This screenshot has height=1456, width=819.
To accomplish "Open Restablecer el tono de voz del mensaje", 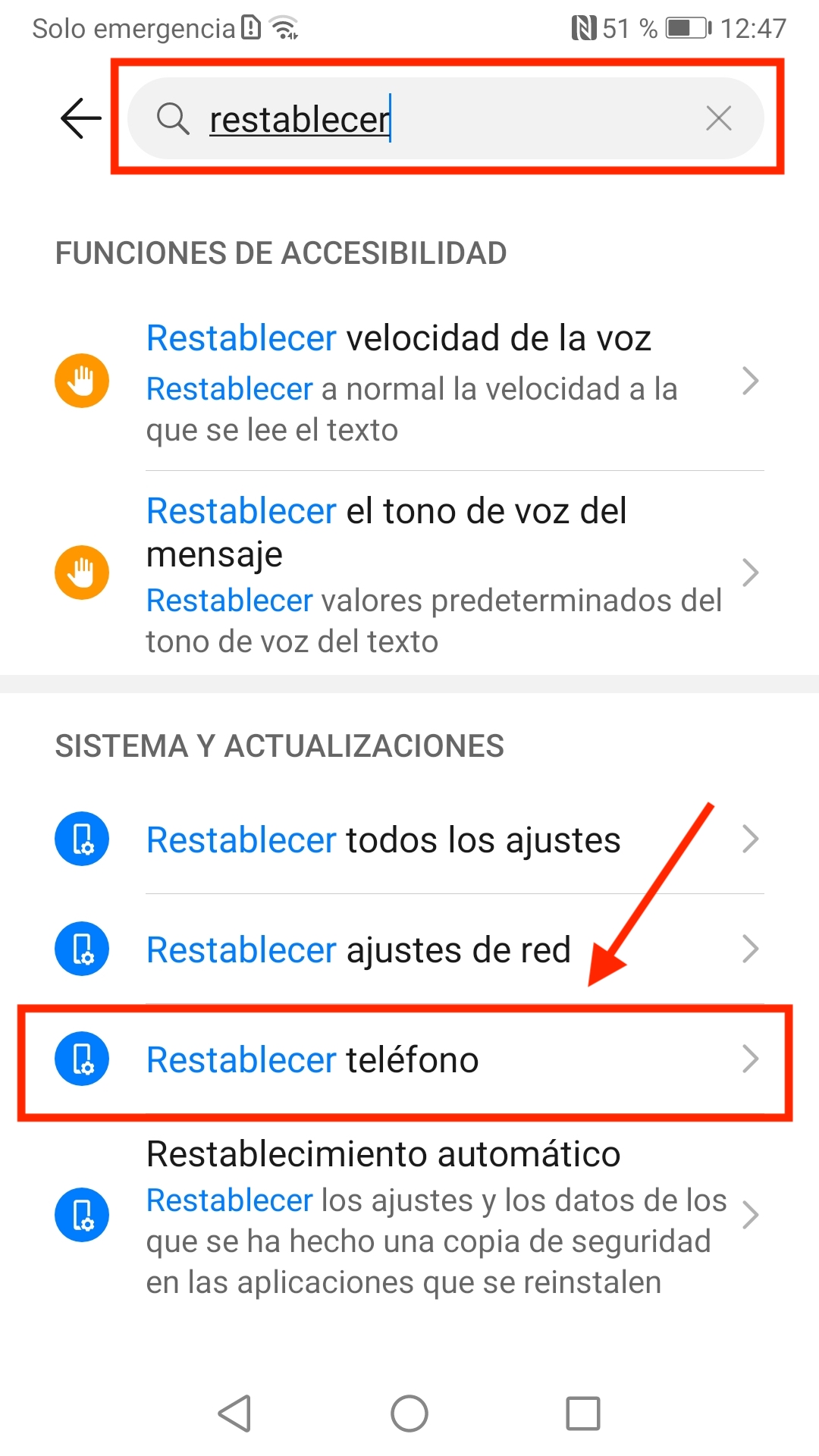I will click(409, 573).
